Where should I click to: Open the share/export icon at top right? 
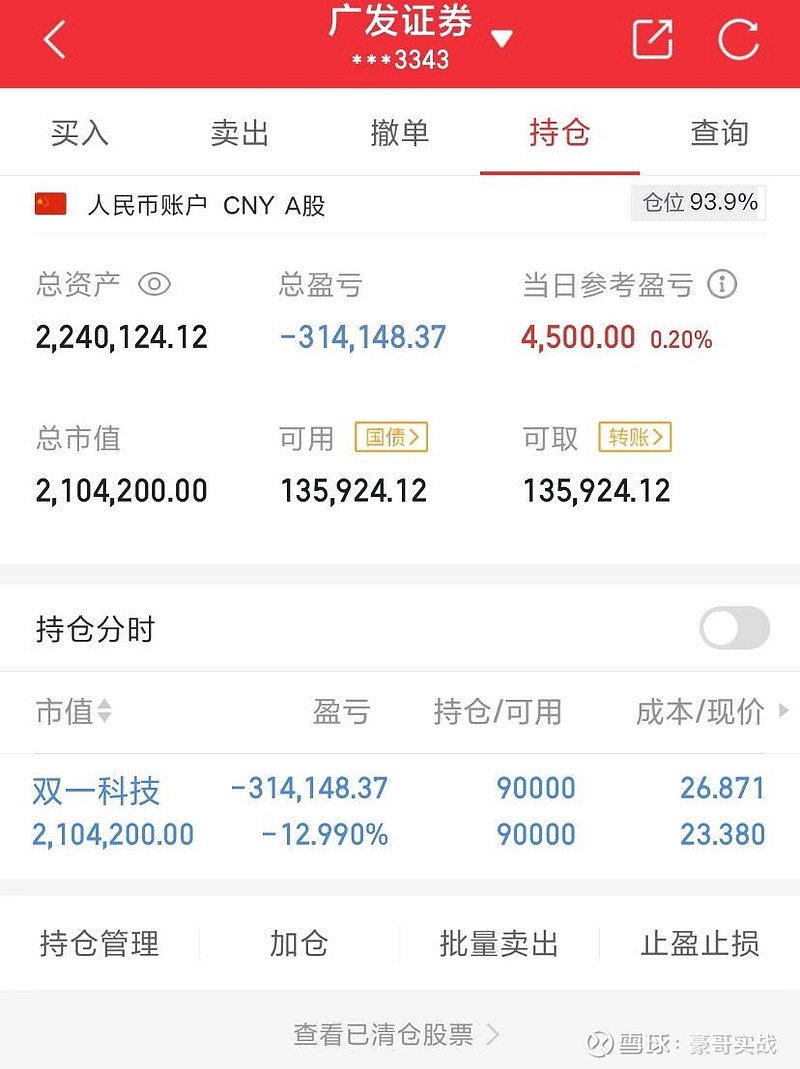[x=652, y=40]
